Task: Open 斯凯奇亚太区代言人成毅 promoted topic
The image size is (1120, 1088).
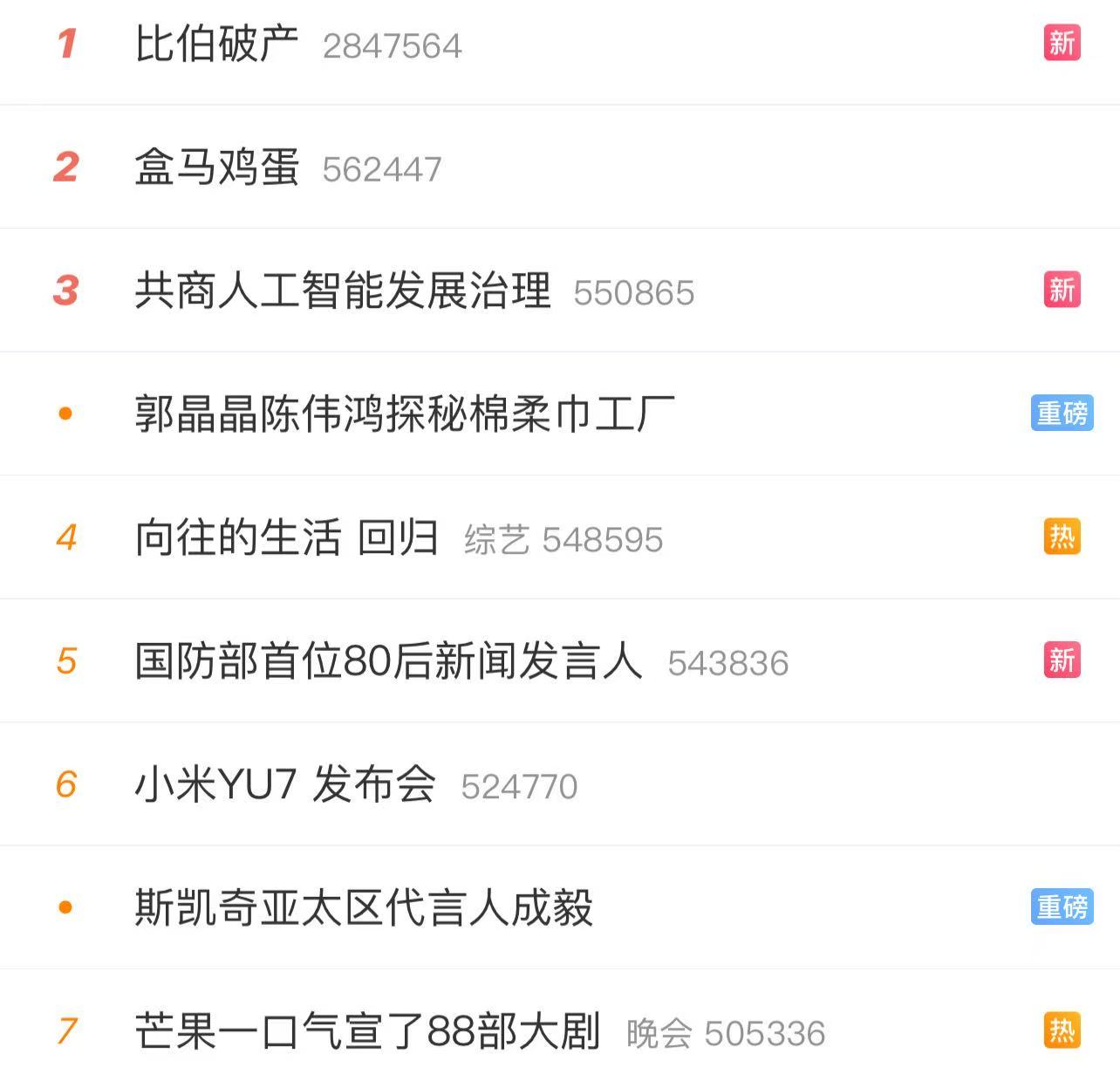Action: (x=364, y=907)
